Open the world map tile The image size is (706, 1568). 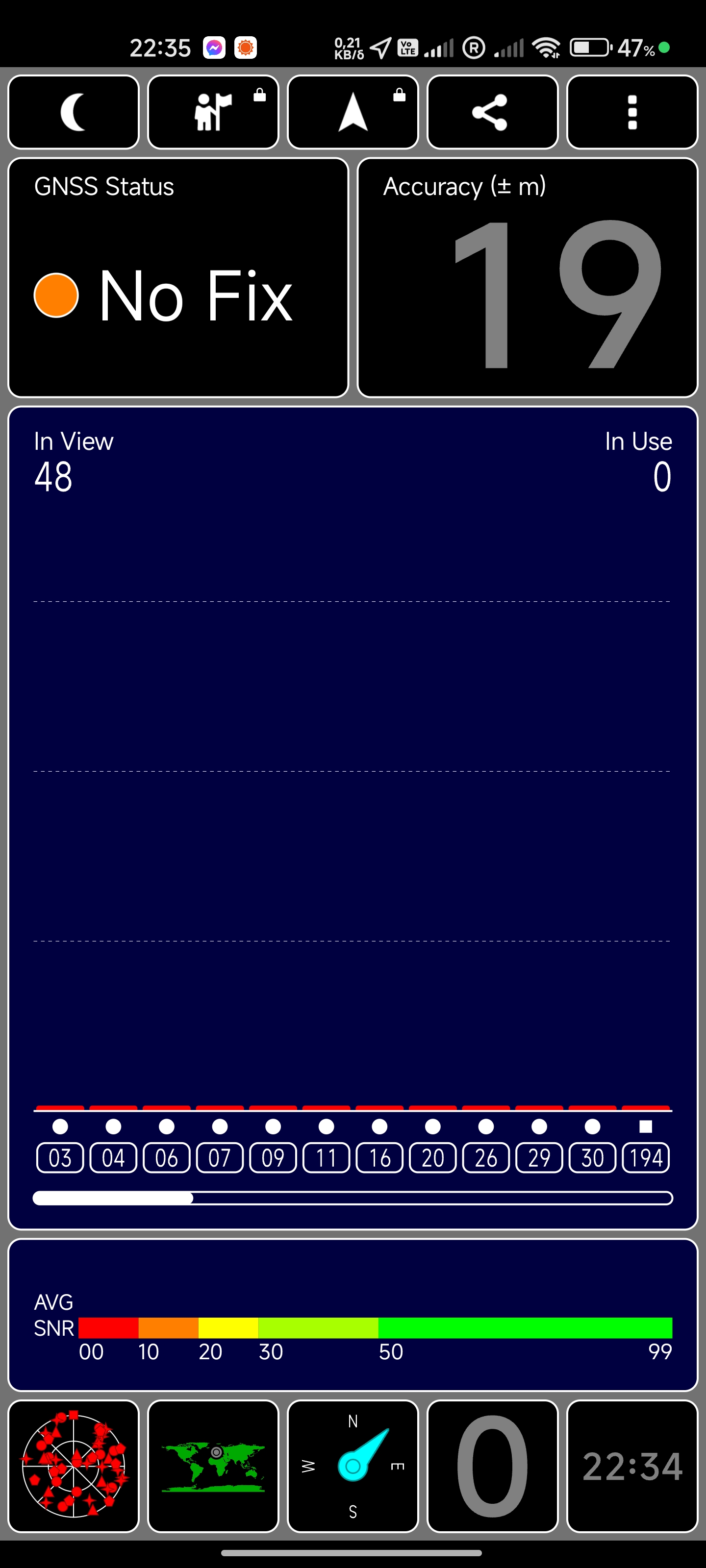pos(213,1466)
